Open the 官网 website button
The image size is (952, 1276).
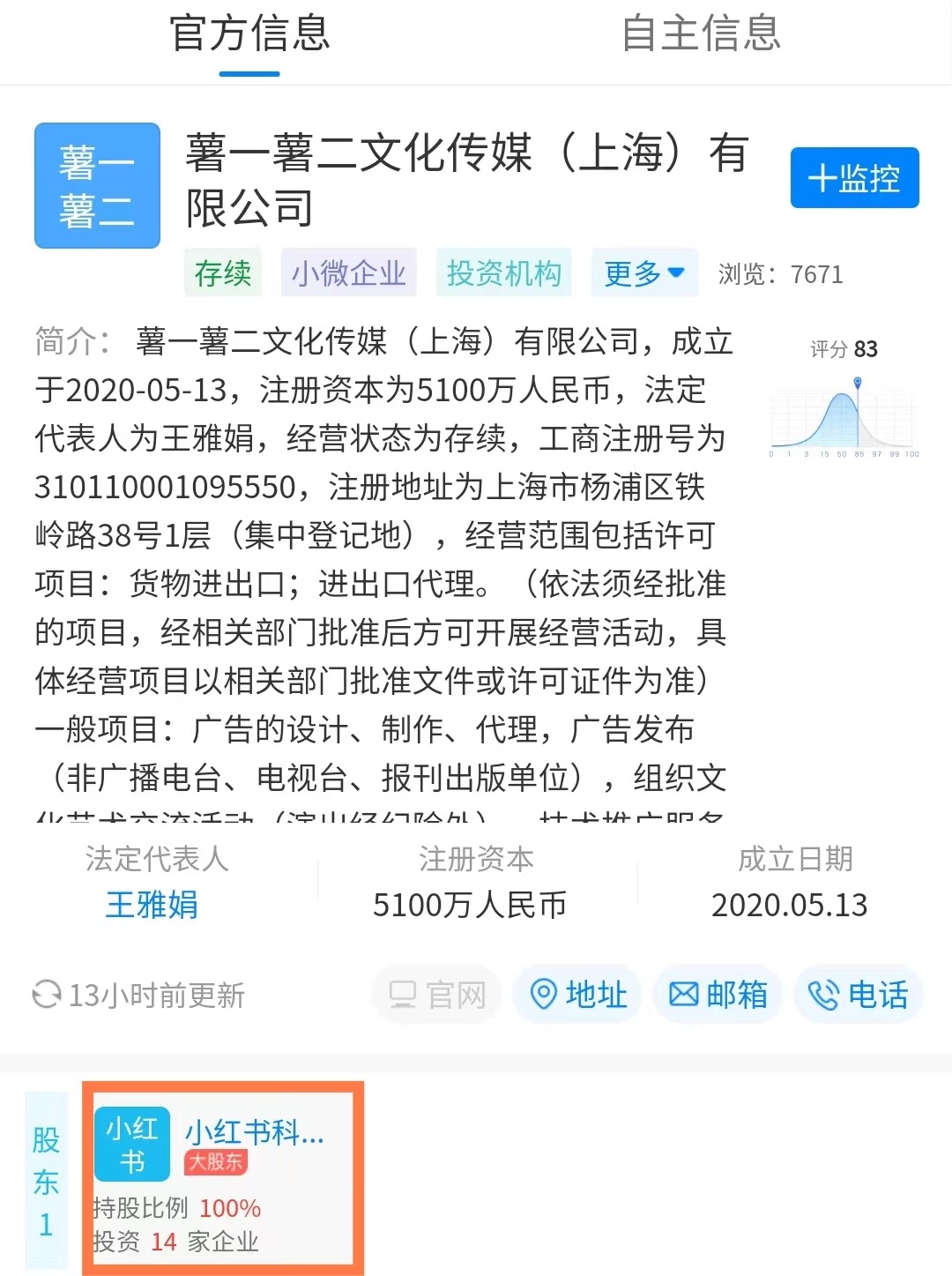(438, 995)
